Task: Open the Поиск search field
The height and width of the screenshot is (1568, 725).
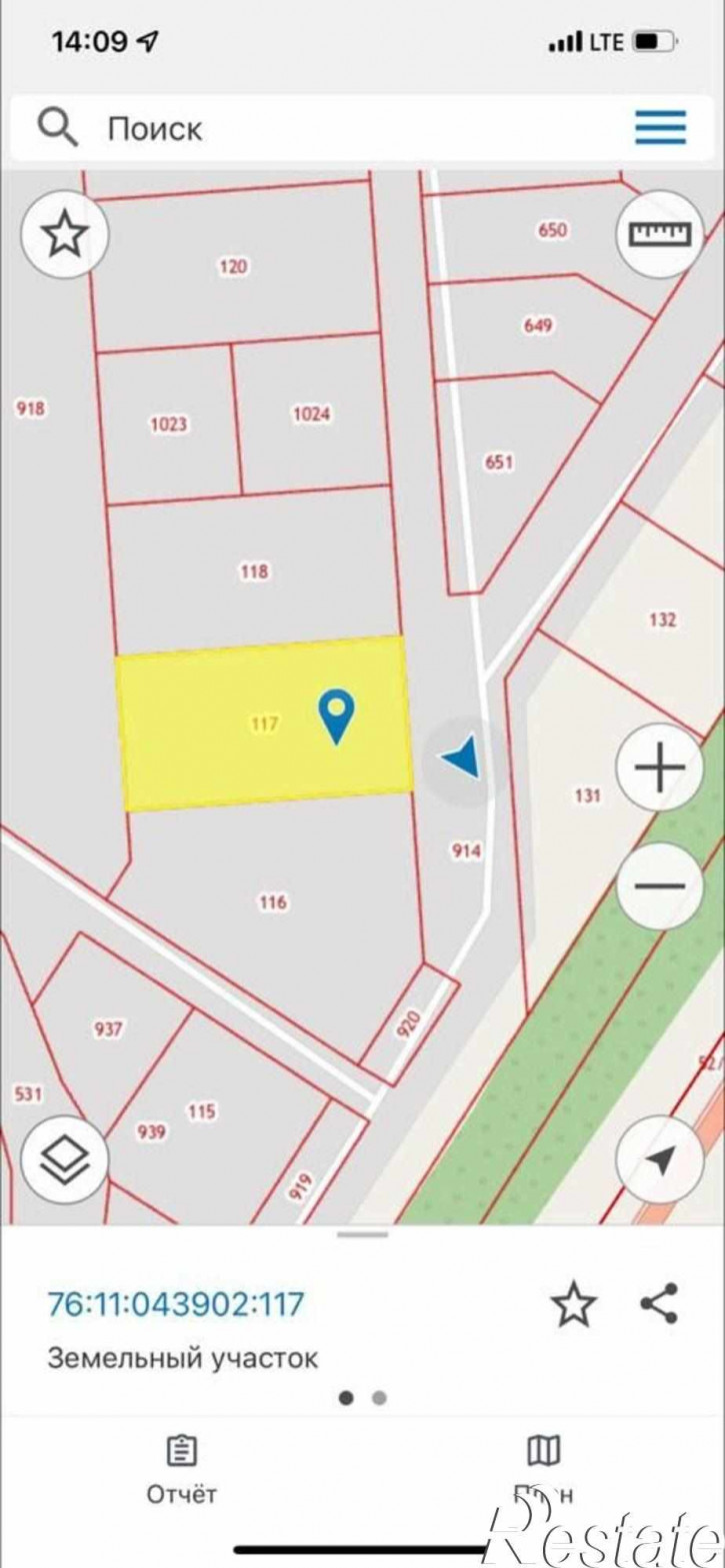Action: coord(300,128)
